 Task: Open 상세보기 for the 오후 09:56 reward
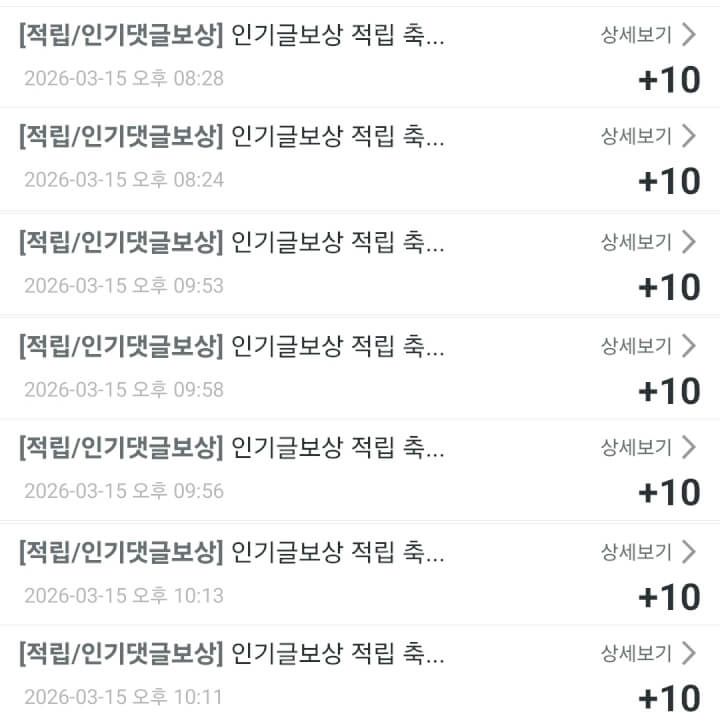(x=647, y=448)
